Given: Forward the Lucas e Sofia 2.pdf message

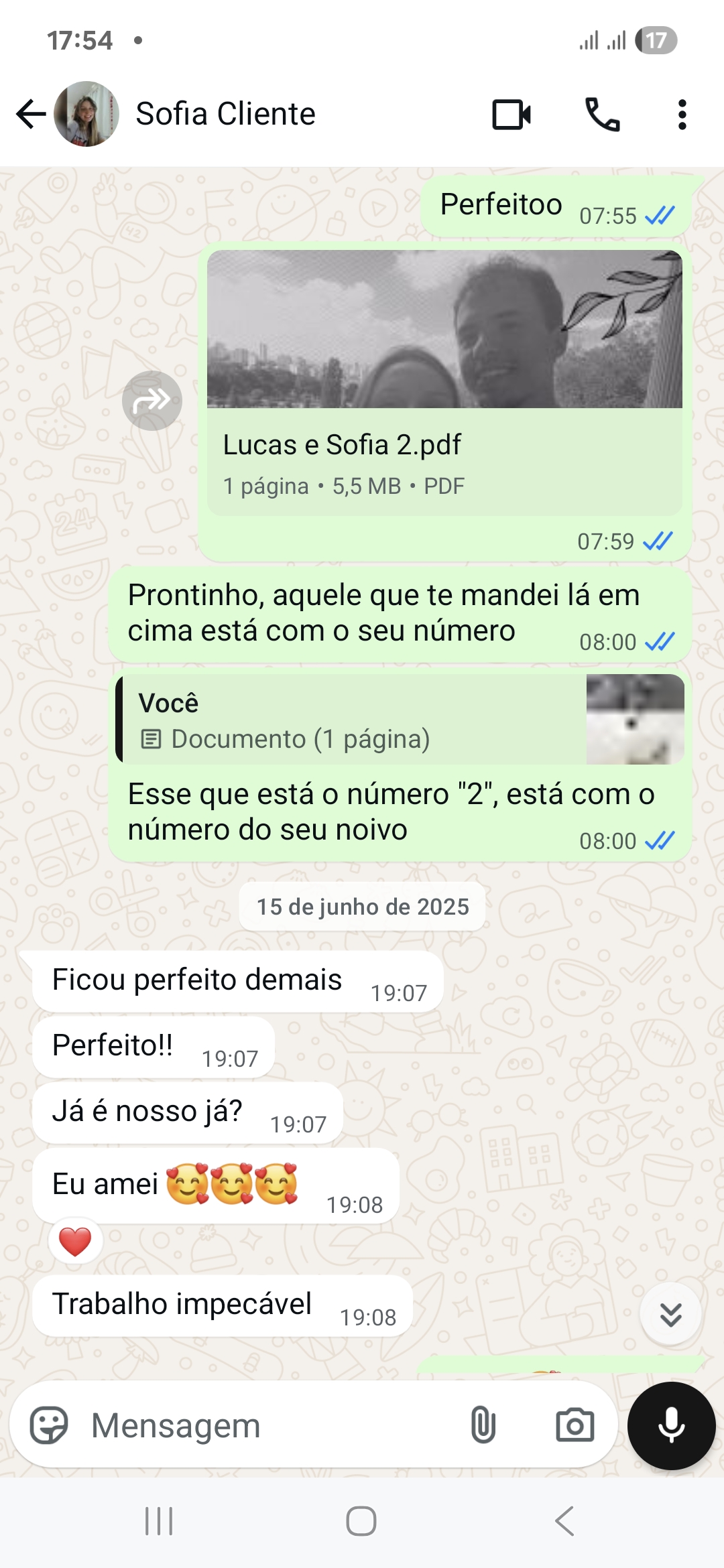Looking at the screenshot, I should (x=152, y=401).
